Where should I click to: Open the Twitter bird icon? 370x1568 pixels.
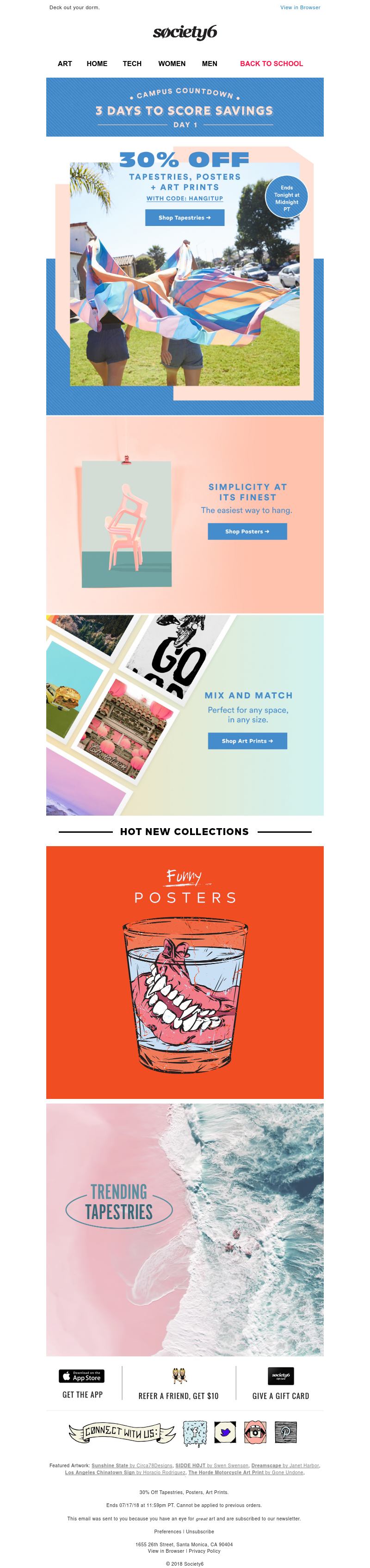(x=225, y=1433)
